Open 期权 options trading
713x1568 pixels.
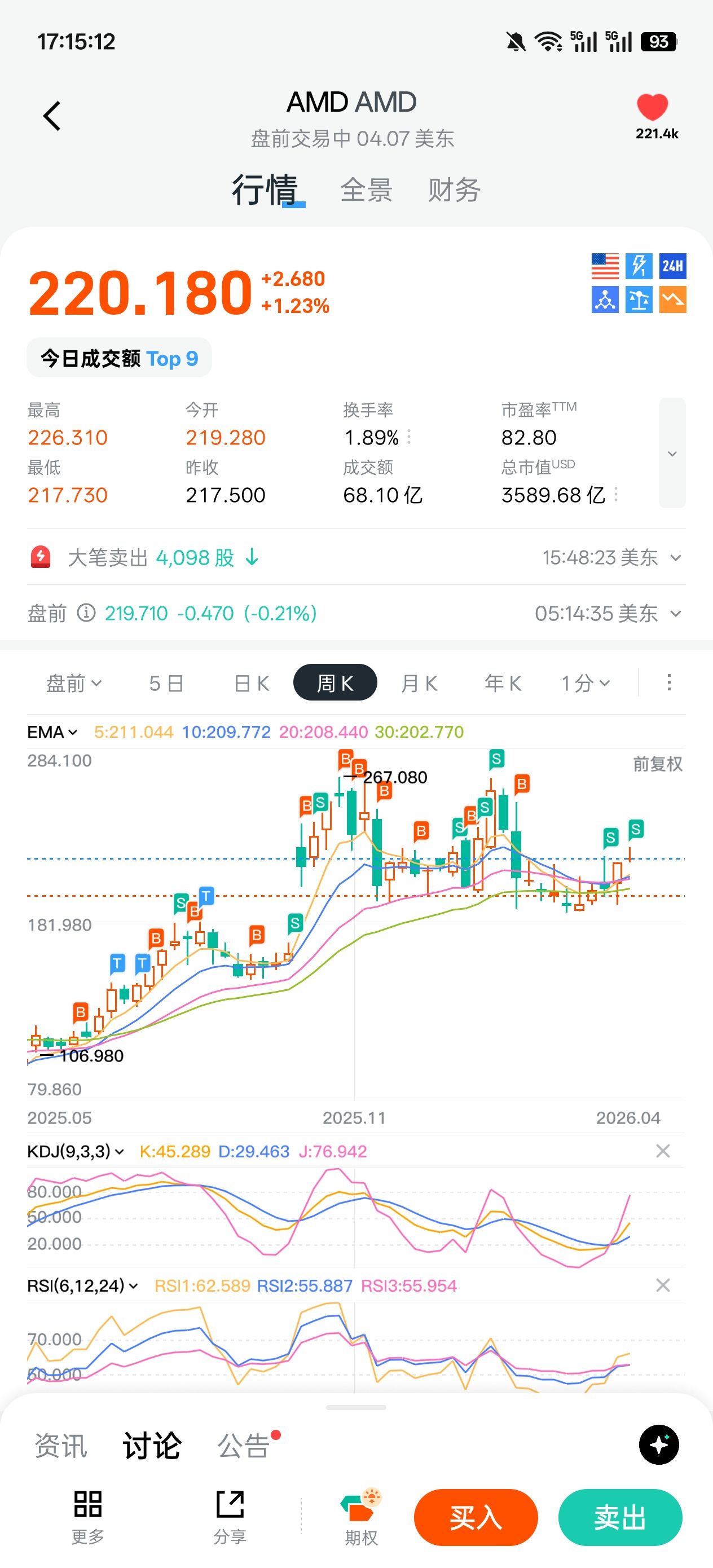pos(361,1517)
